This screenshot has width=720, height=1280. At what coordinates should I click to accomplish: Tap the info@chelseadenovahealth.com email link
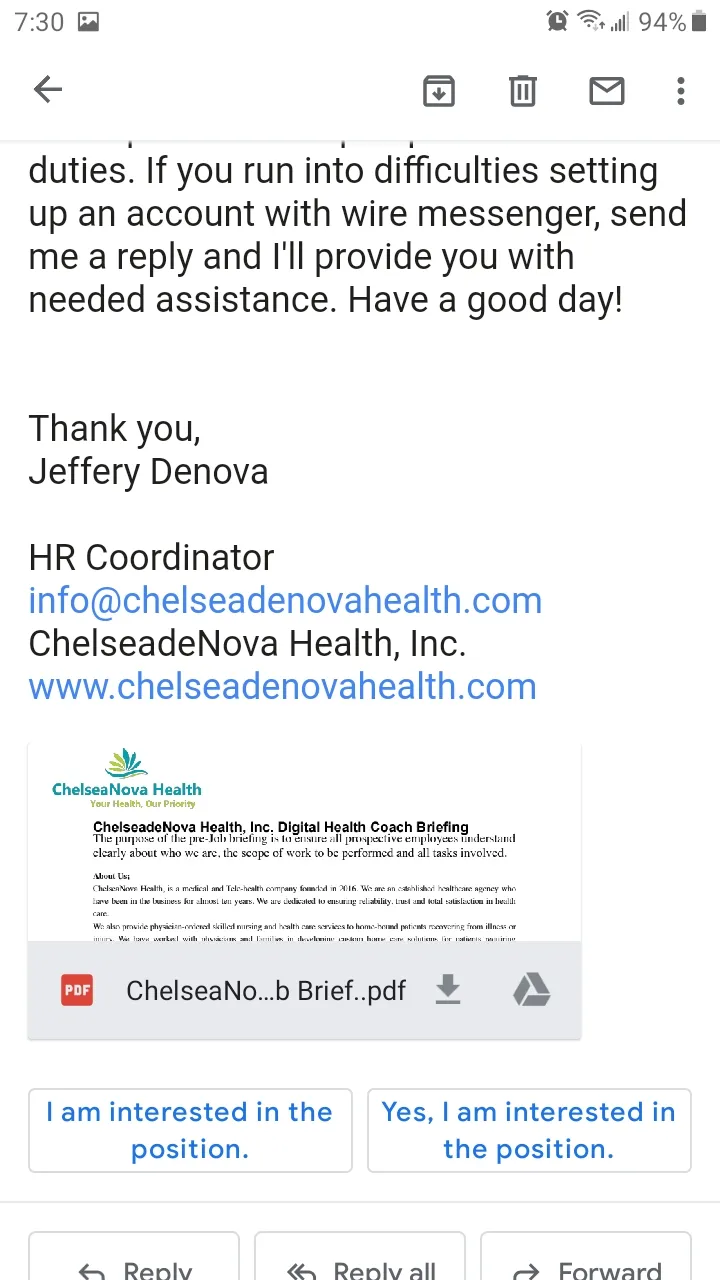285,601
